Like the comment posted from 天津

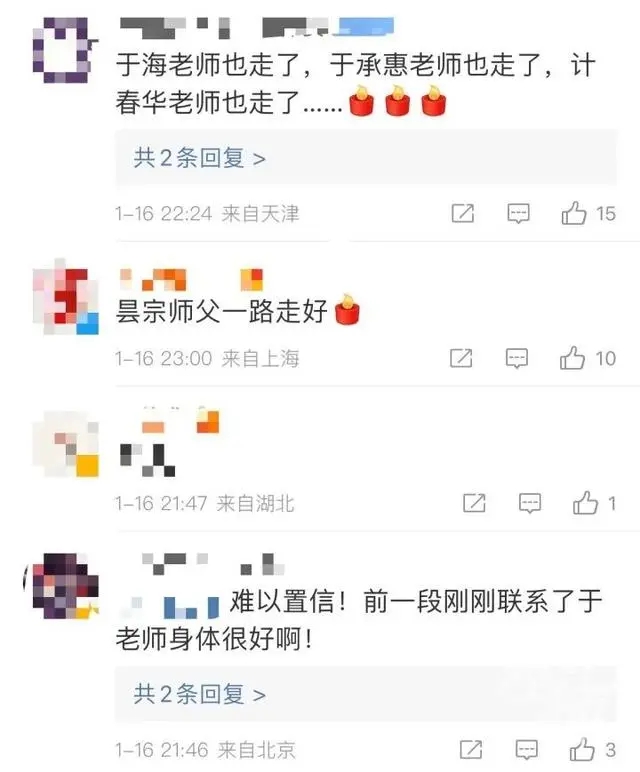tap(574, 213)
